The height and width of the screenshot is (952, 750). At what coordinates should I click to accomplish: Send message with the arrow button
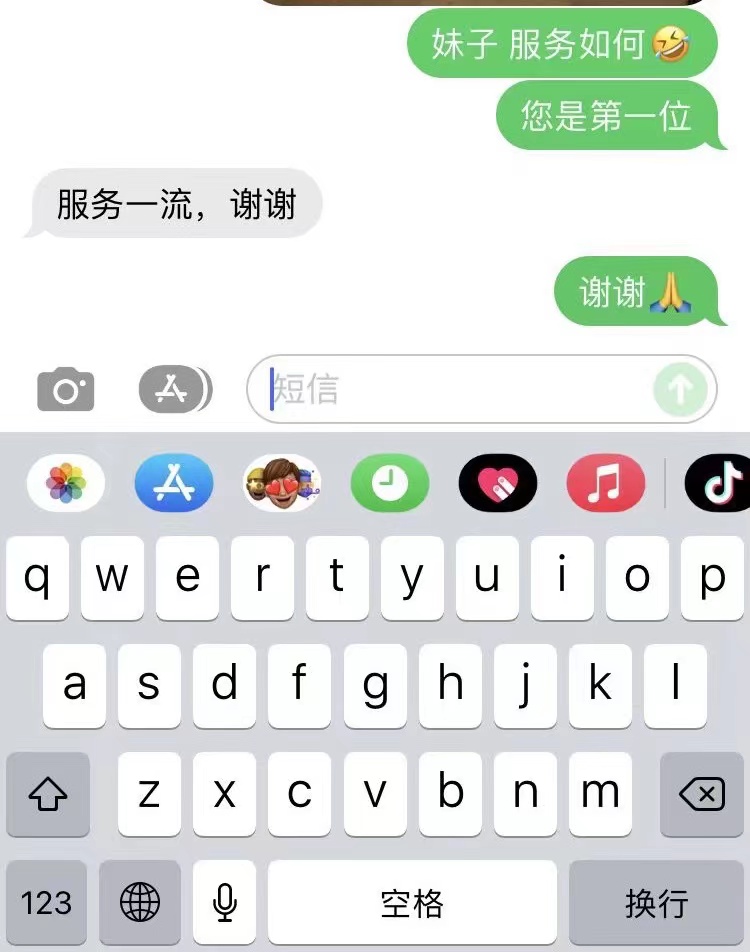point(681,389)
